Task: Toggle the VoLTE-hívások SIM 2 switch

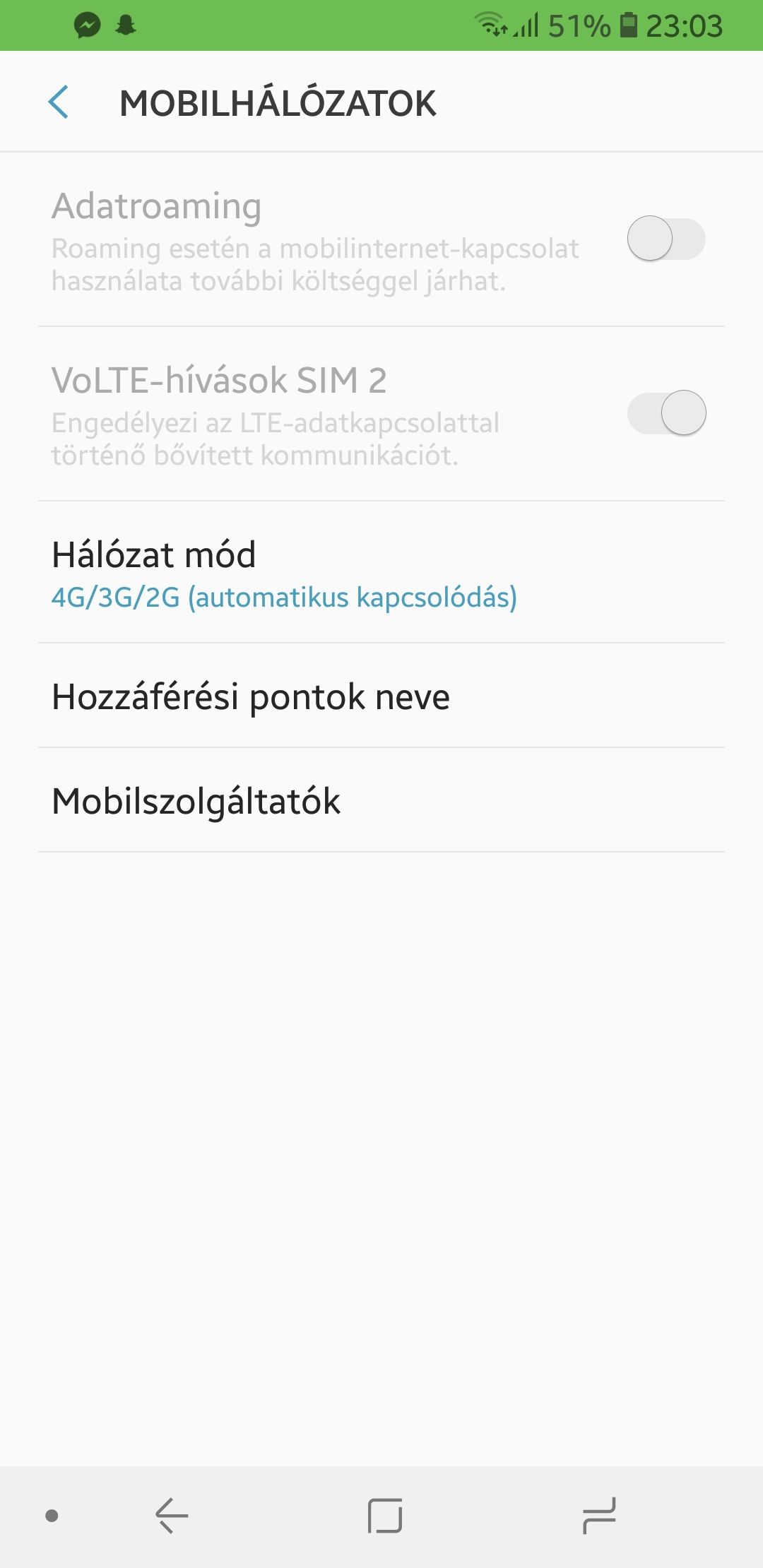Action: pos(666,412)
